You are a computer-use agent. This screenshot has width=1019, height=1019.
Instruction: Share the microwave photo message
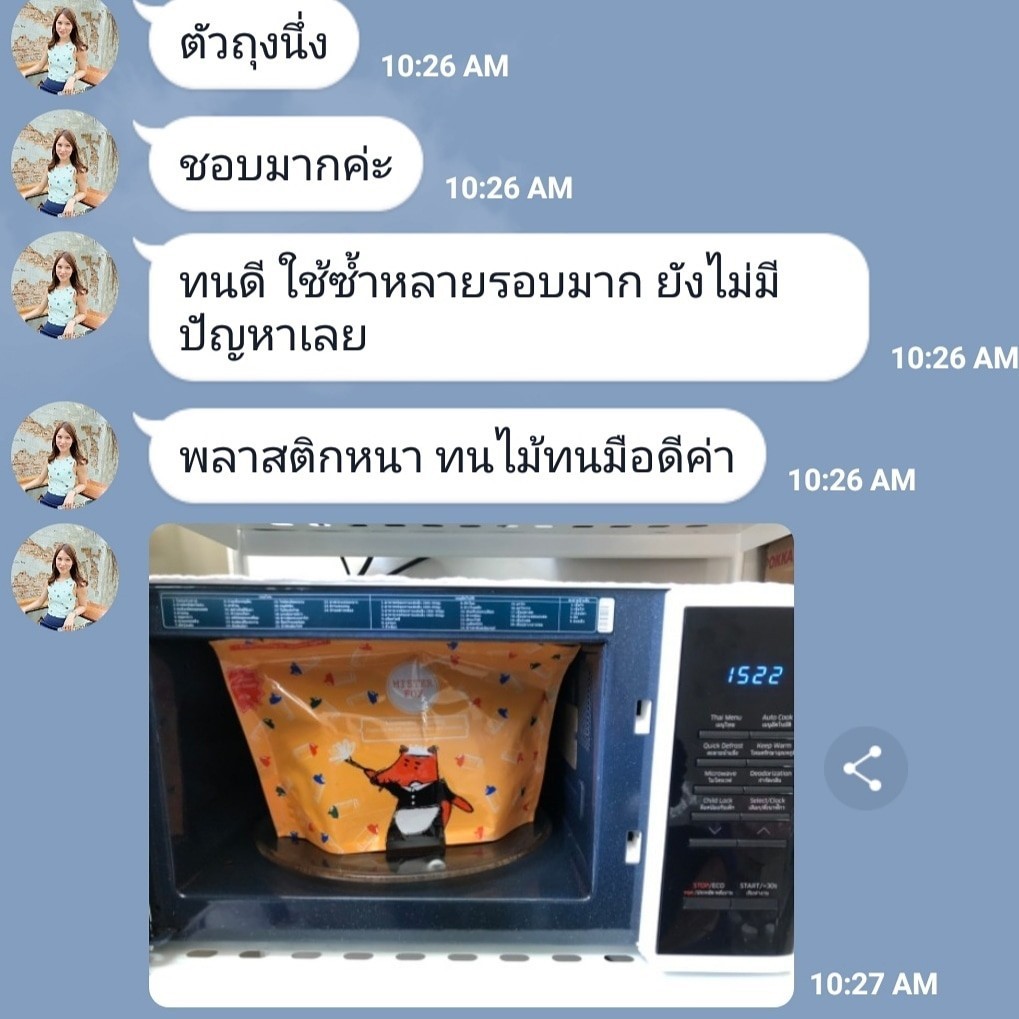865,768
